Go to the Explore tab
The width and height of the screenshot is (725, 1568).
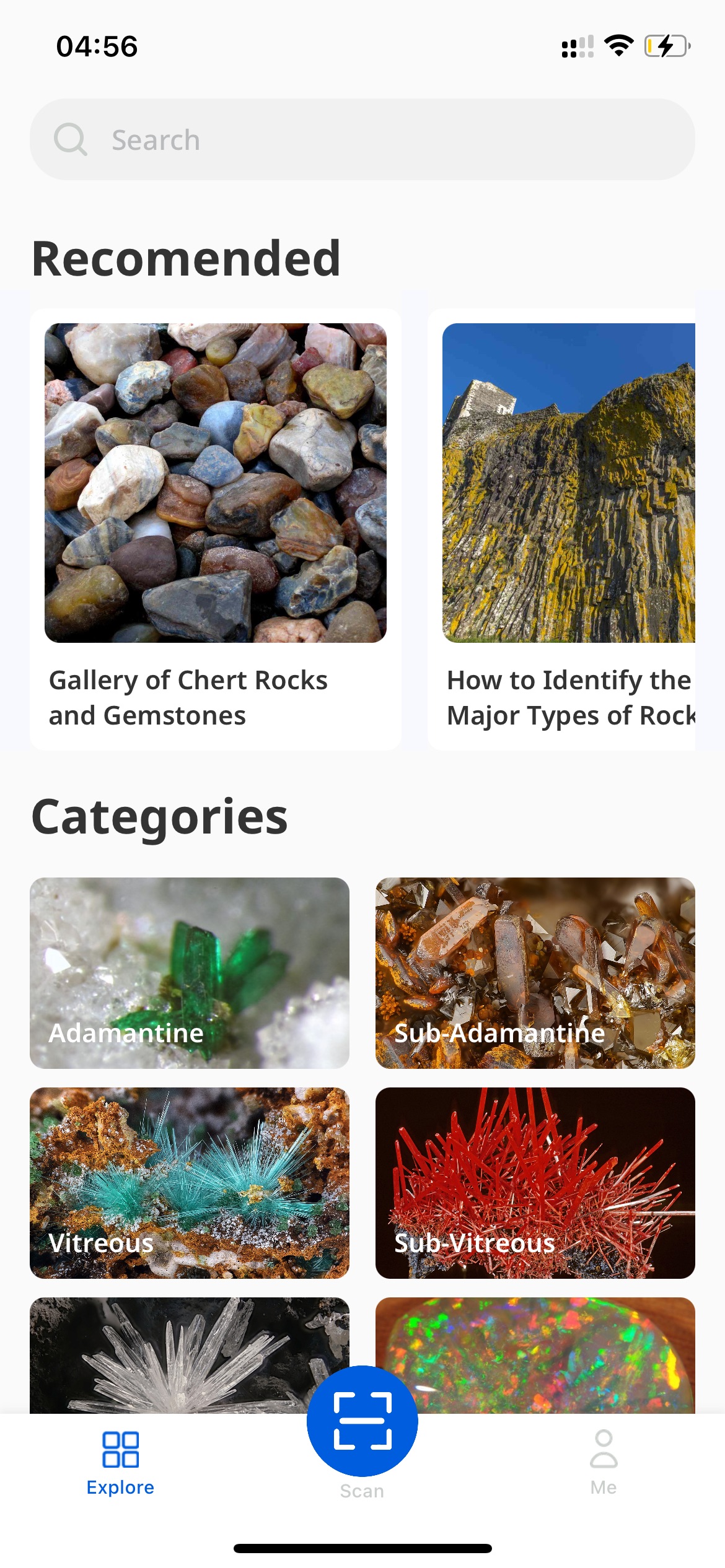[120, 1463]
